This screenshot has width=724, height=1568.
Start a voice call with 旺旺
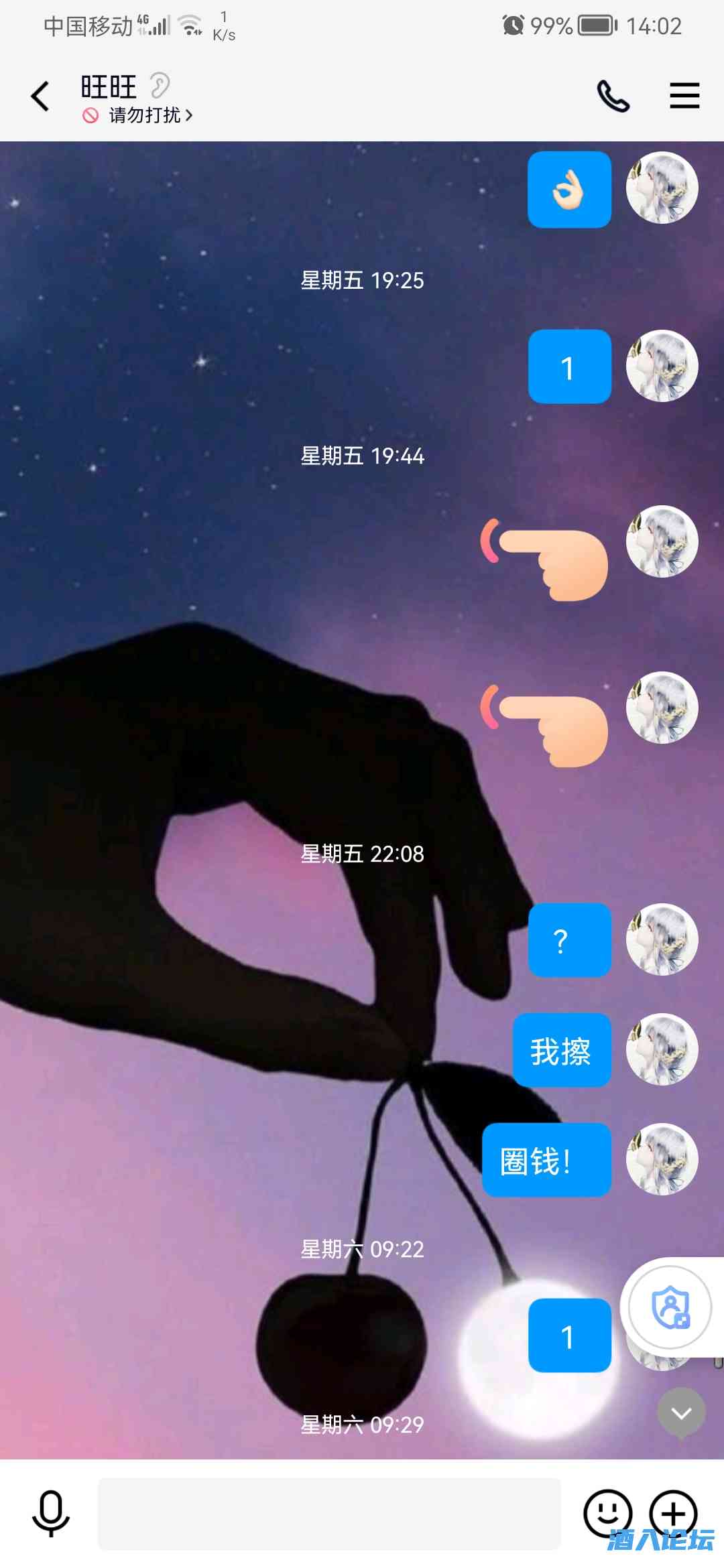(613, 96)
